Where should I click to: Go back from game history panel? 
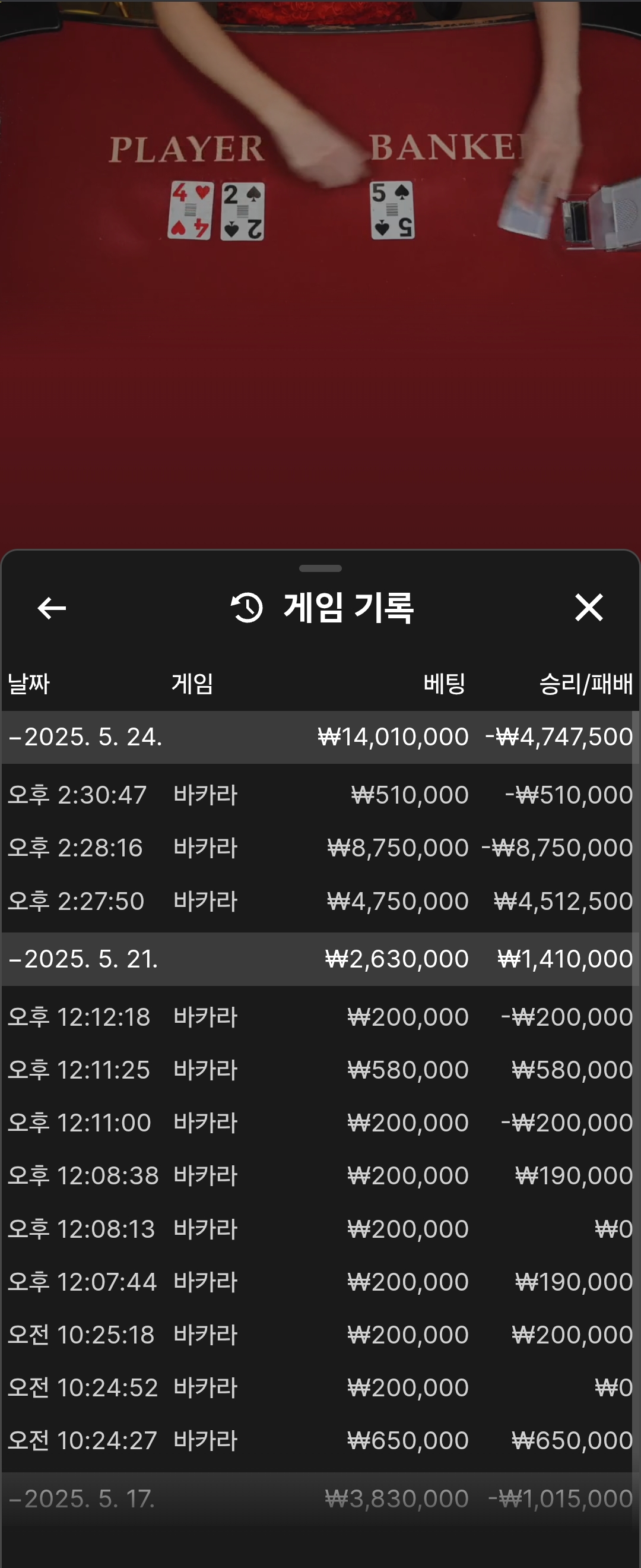tap(52, 608)
